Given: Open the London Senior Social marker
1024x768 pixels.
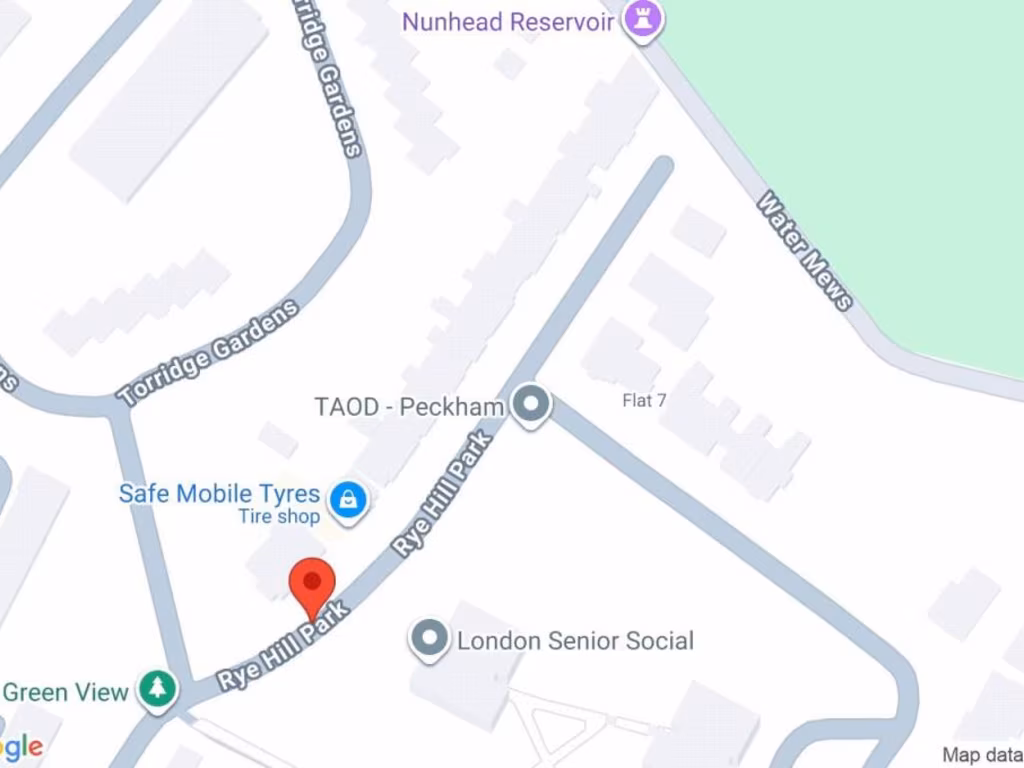Looking at the screenshot, I should (x=430, y=639).
